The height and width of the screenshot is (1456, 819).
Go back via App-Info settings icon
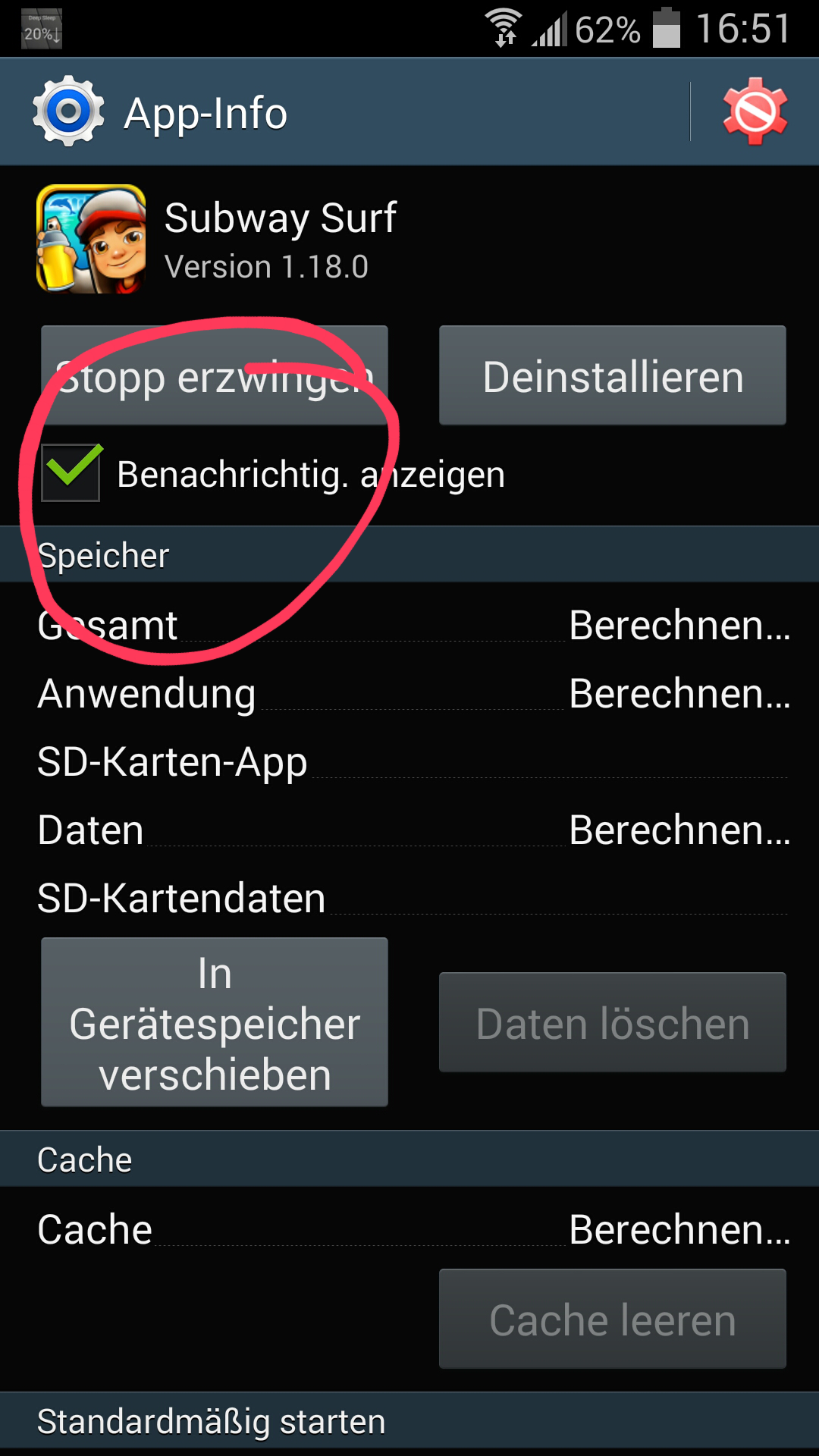pos(68,111)
